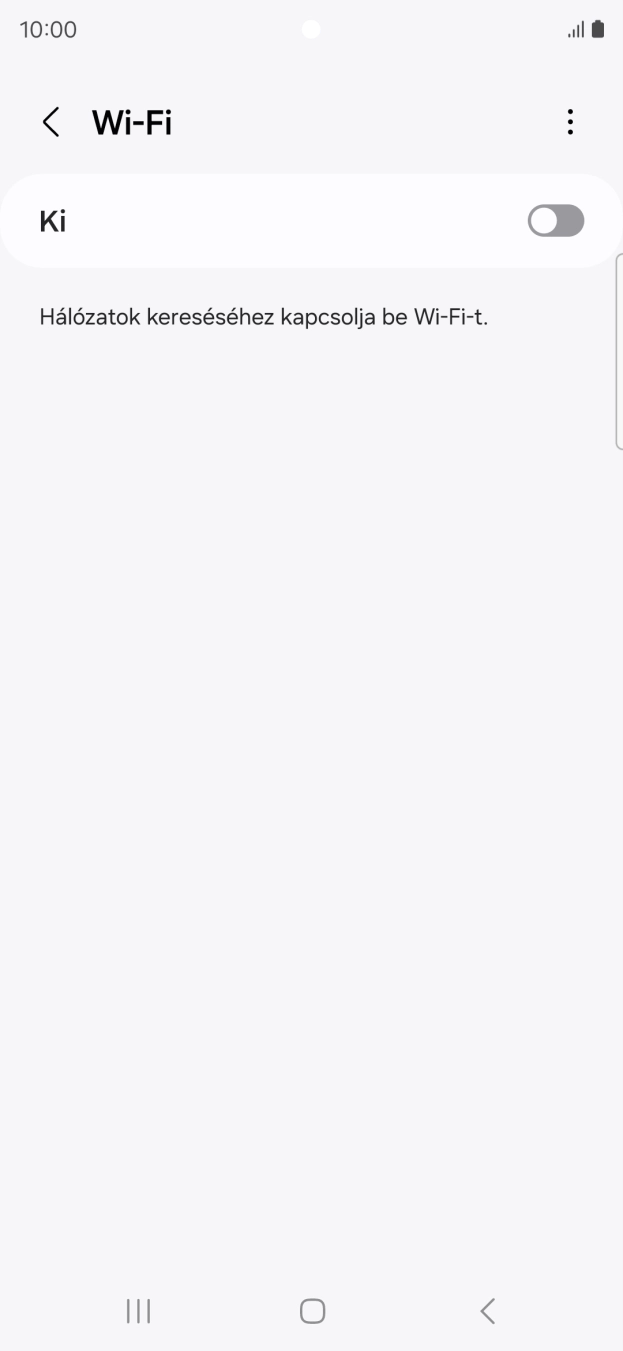The width and height of the screenshot is (623, 1351).
Task: Turn on the Wi-Fi switch
Action: [555, 221]
